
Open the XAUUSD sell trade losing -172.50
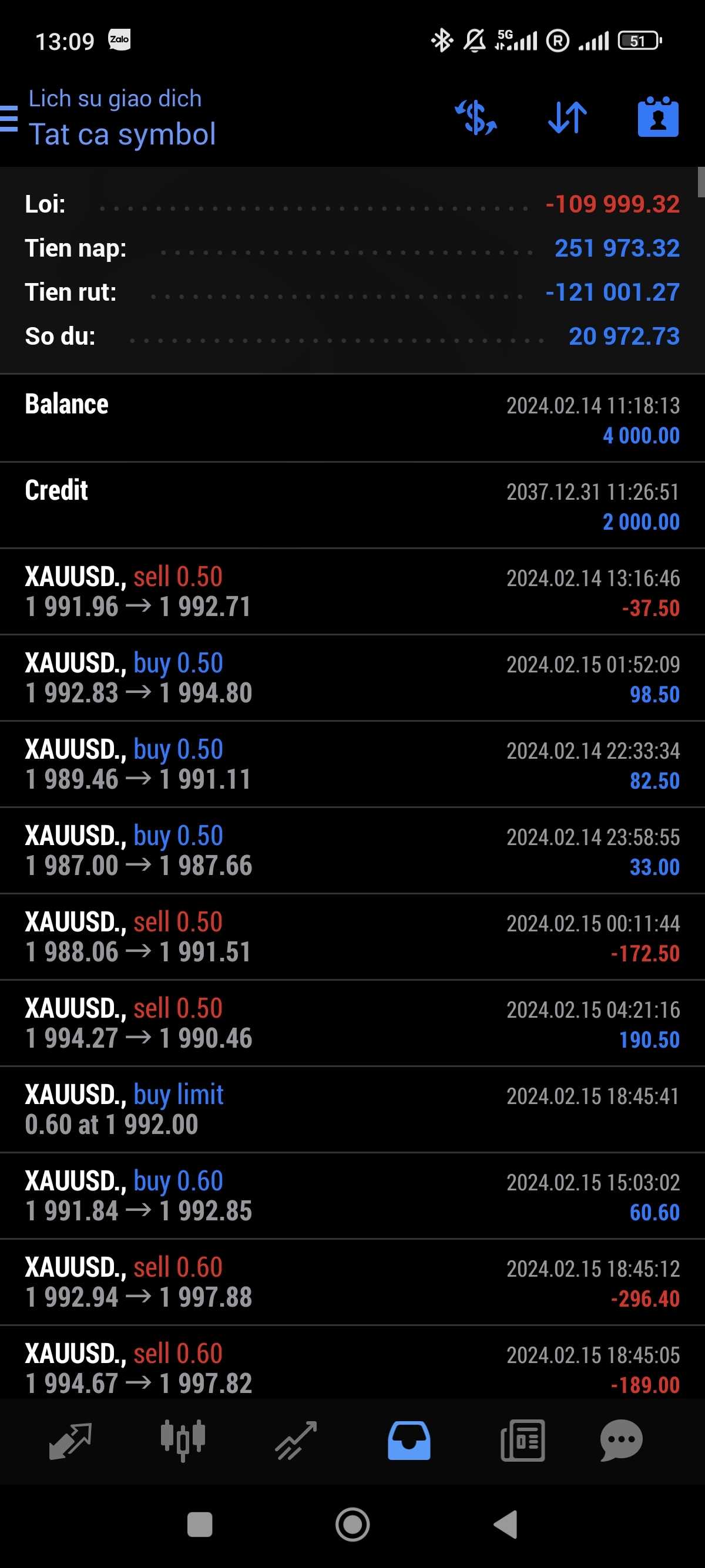[352, 937]
